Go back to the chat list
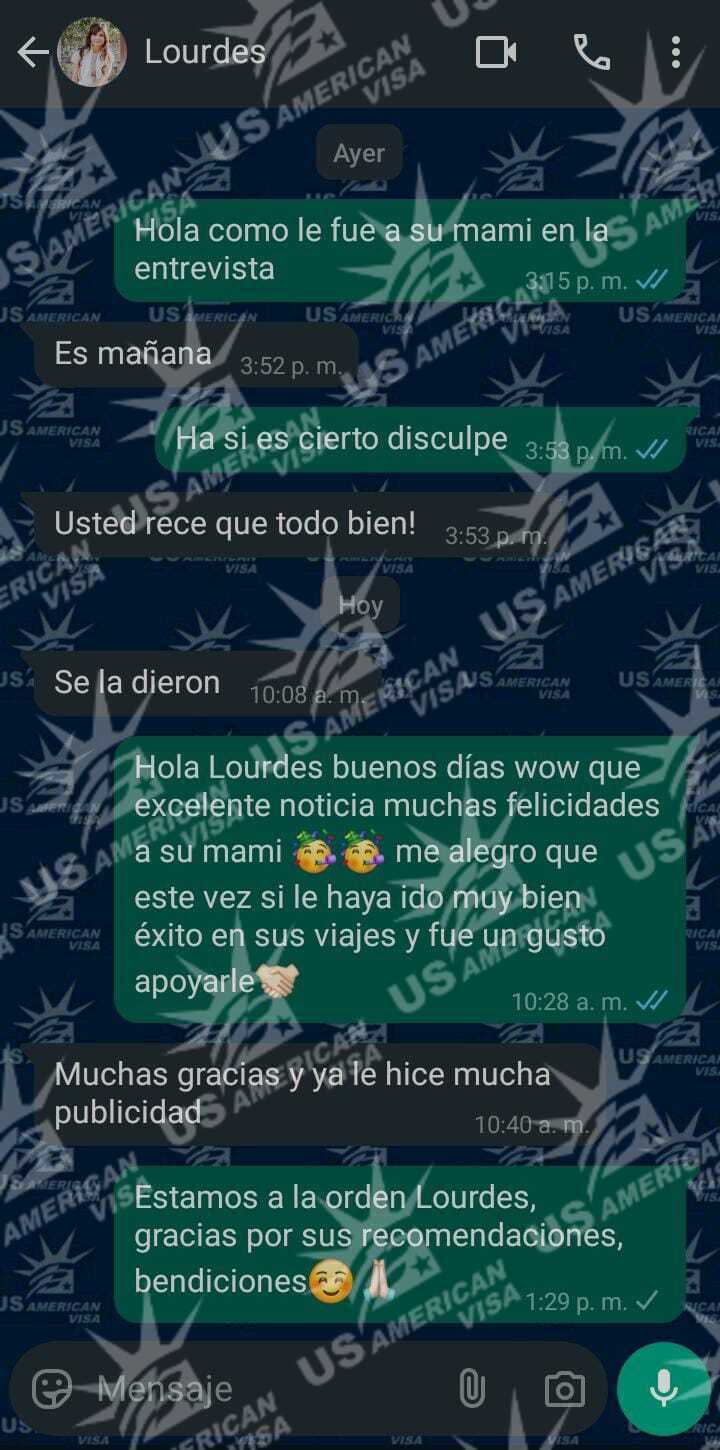720x1450 pixels. 33,53
